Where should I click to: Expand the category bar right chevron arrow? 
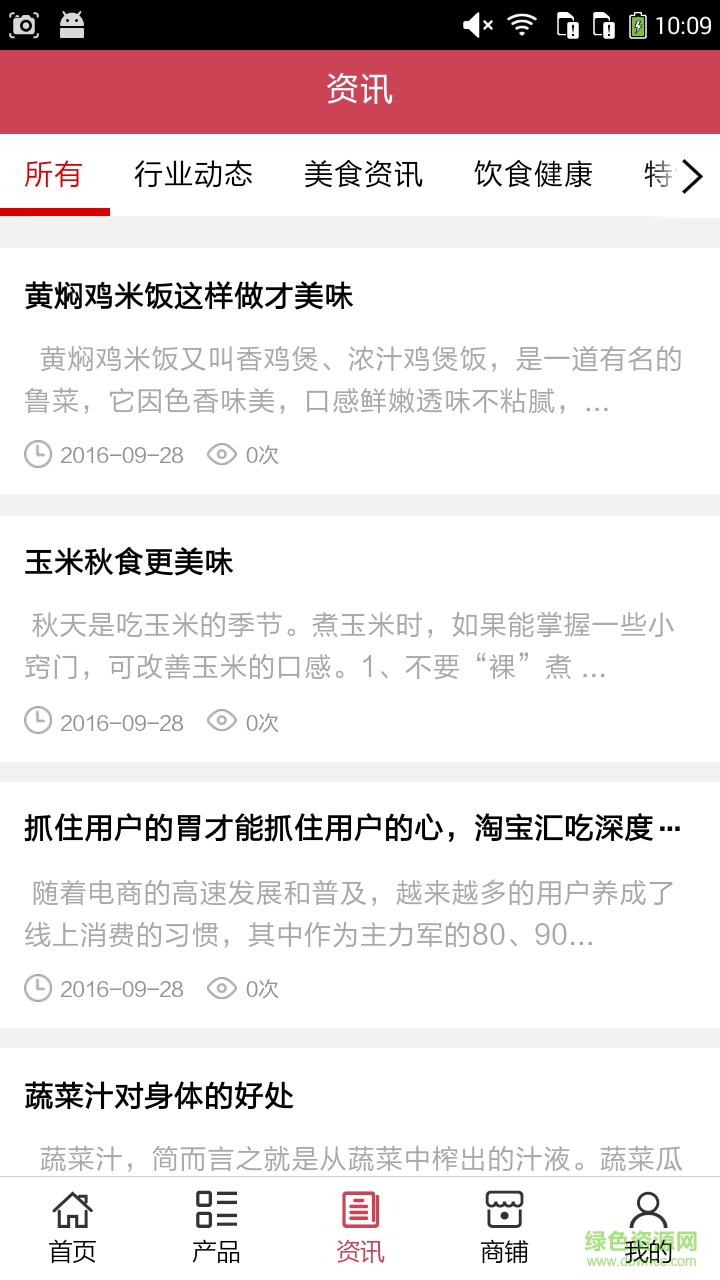692,176
